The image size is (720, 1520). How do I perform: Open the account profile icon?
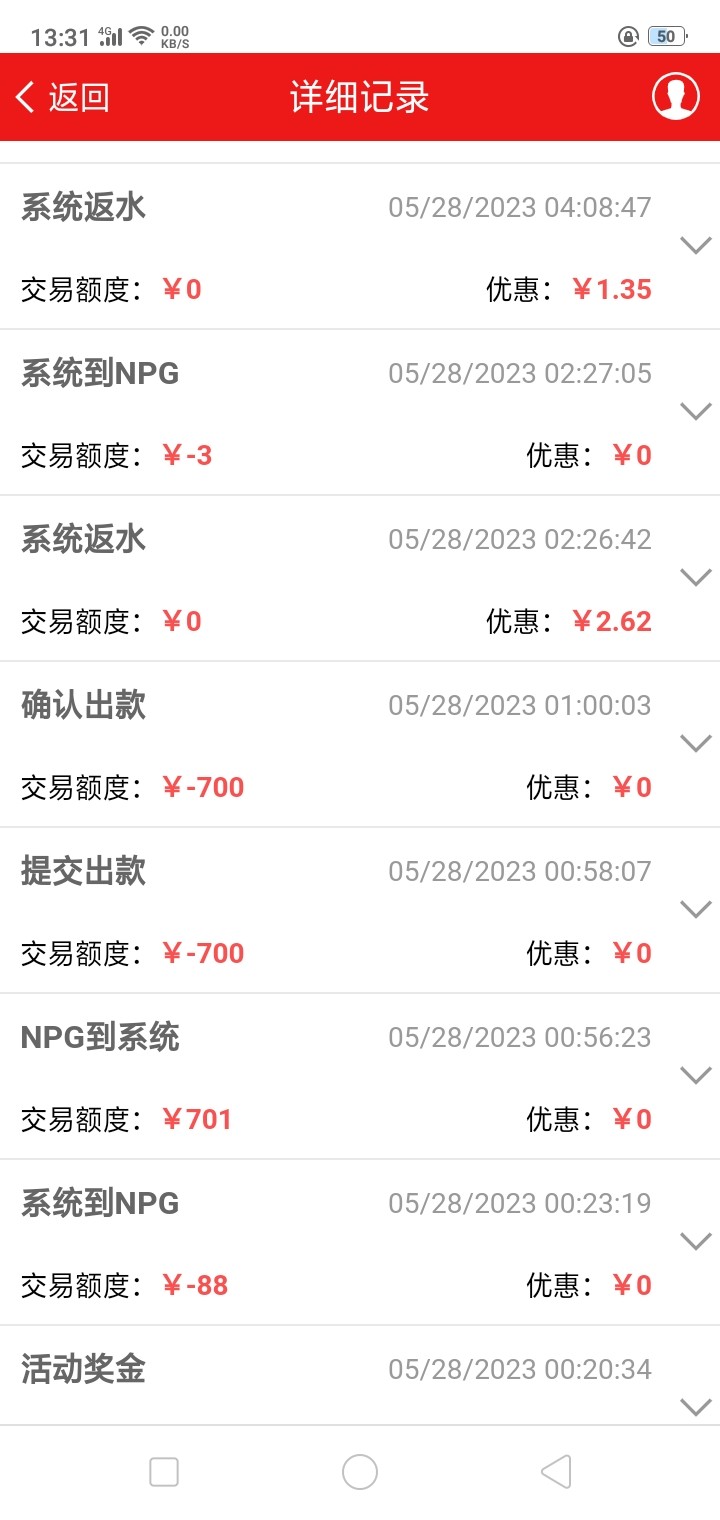[675, 97]
